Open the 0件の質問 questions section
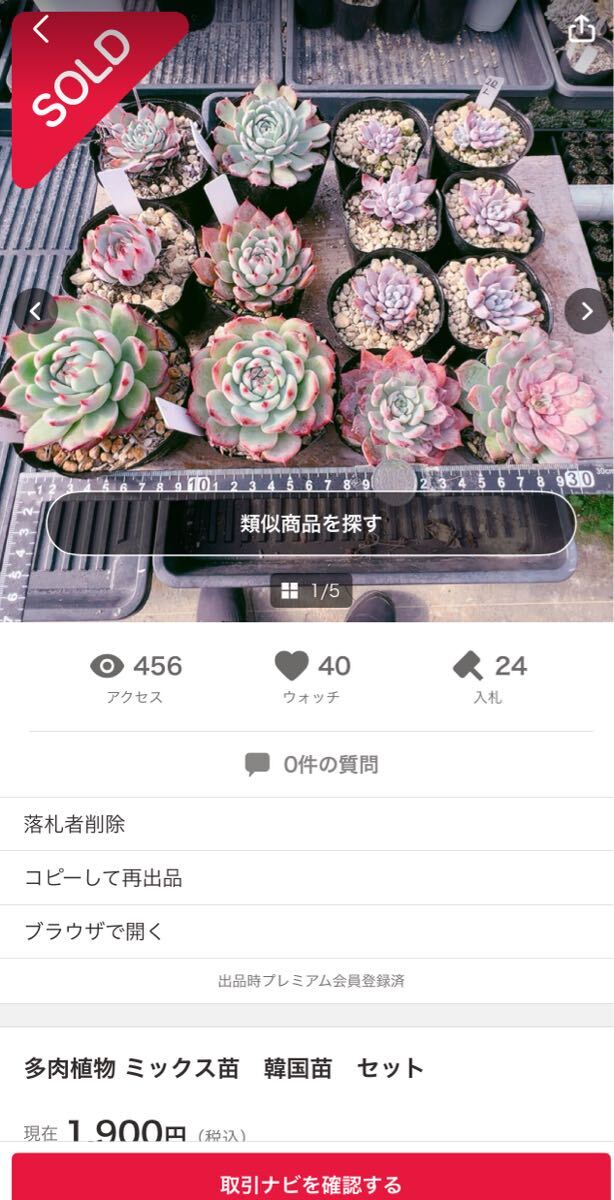This screenshot has height=1200, width=614. pos(311,765)
